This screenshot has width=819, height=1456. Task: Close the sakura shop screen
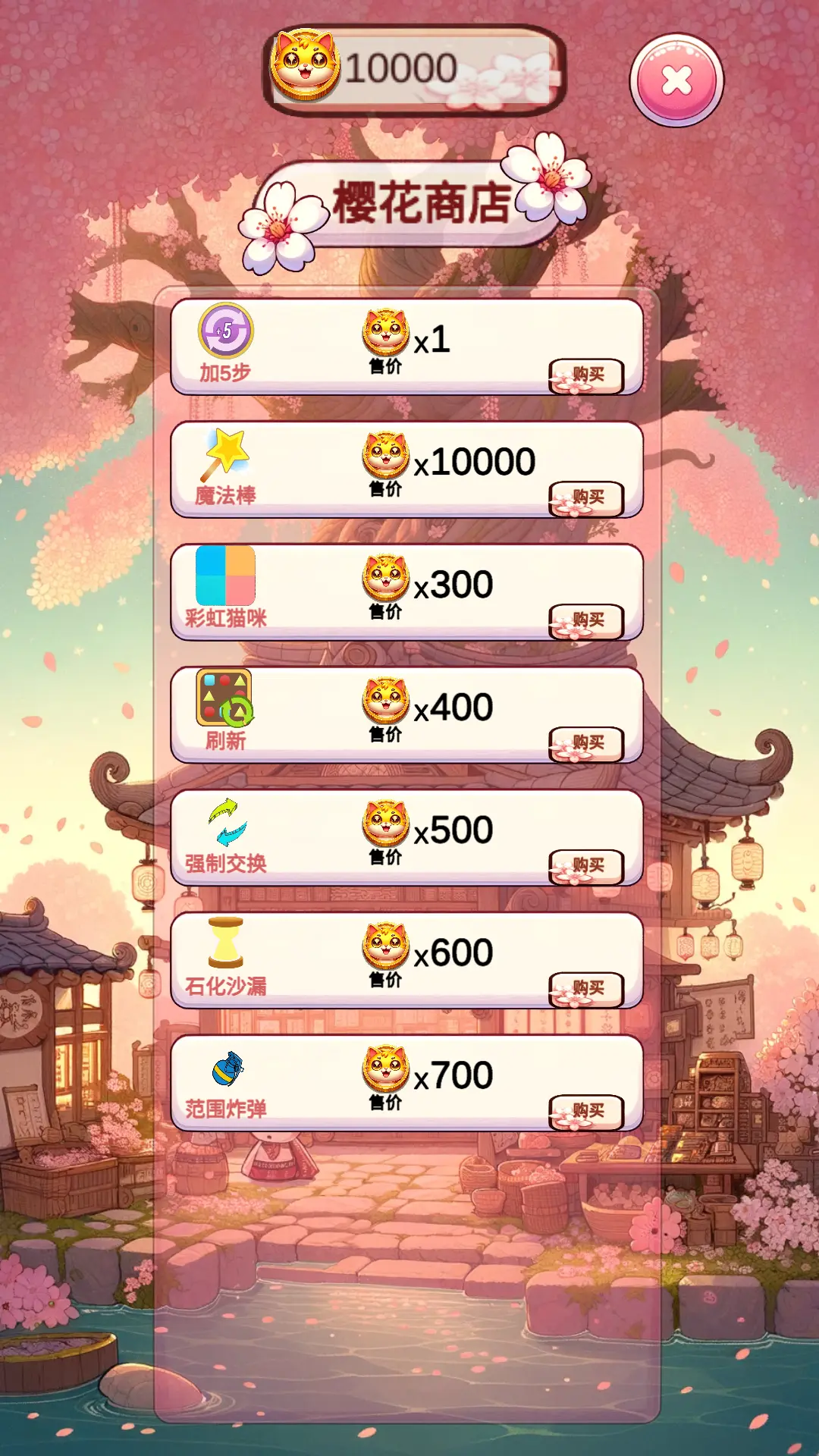[x=676, y=80]
